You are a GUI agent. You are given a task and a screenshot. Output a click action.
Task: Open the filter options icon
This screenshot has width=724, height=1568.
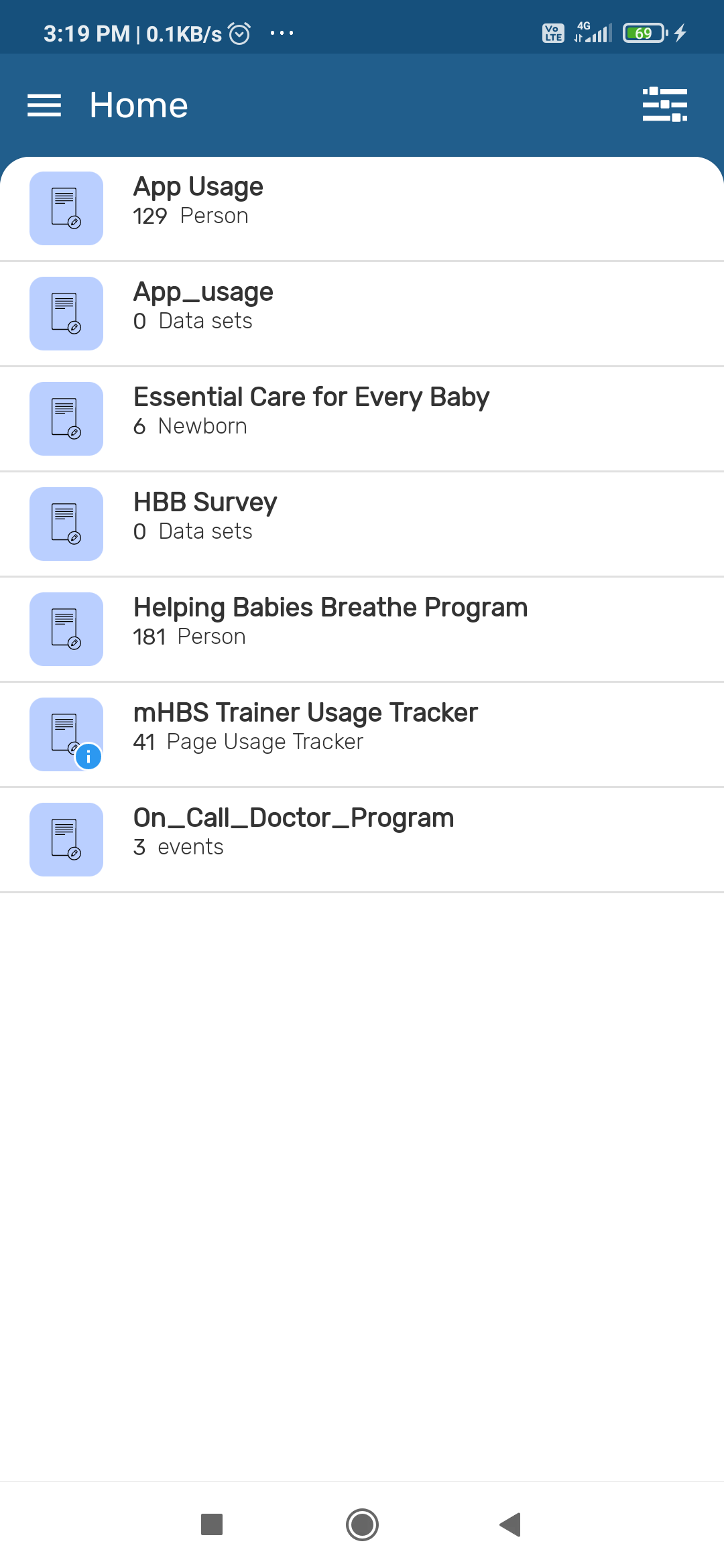(664, 105)
